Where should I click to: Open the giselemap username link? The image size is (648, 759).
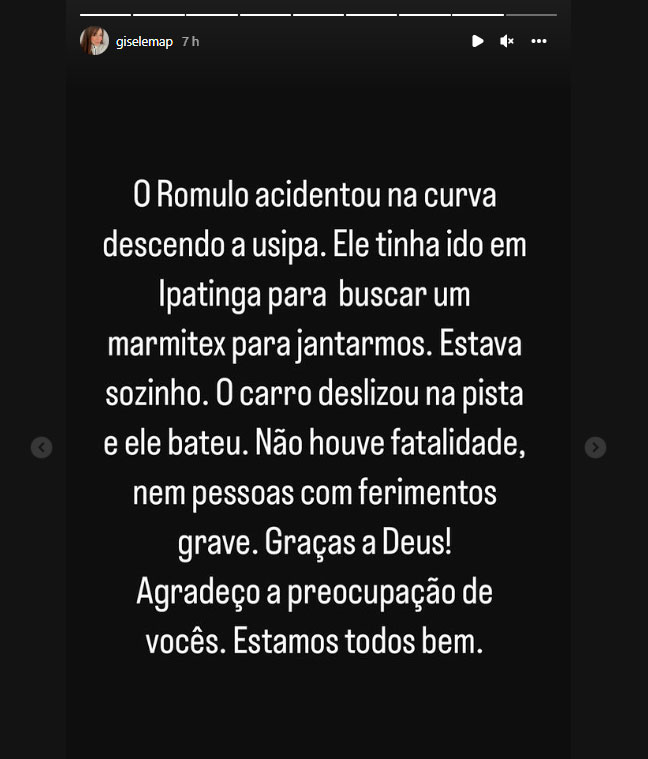pyautogui.click(x=145, y=42)
